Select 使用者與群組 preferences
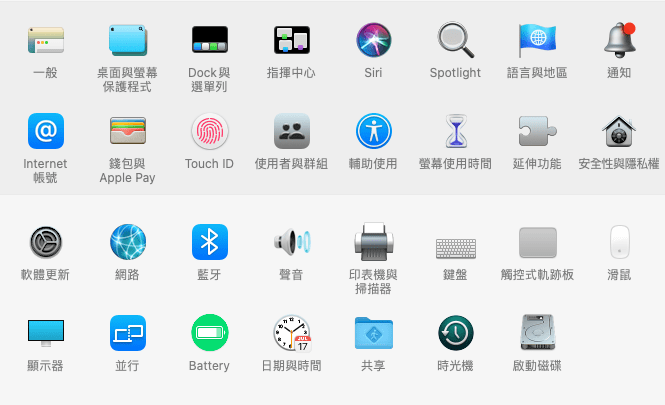This screenshot has height=405, width=665. point(291,131)
